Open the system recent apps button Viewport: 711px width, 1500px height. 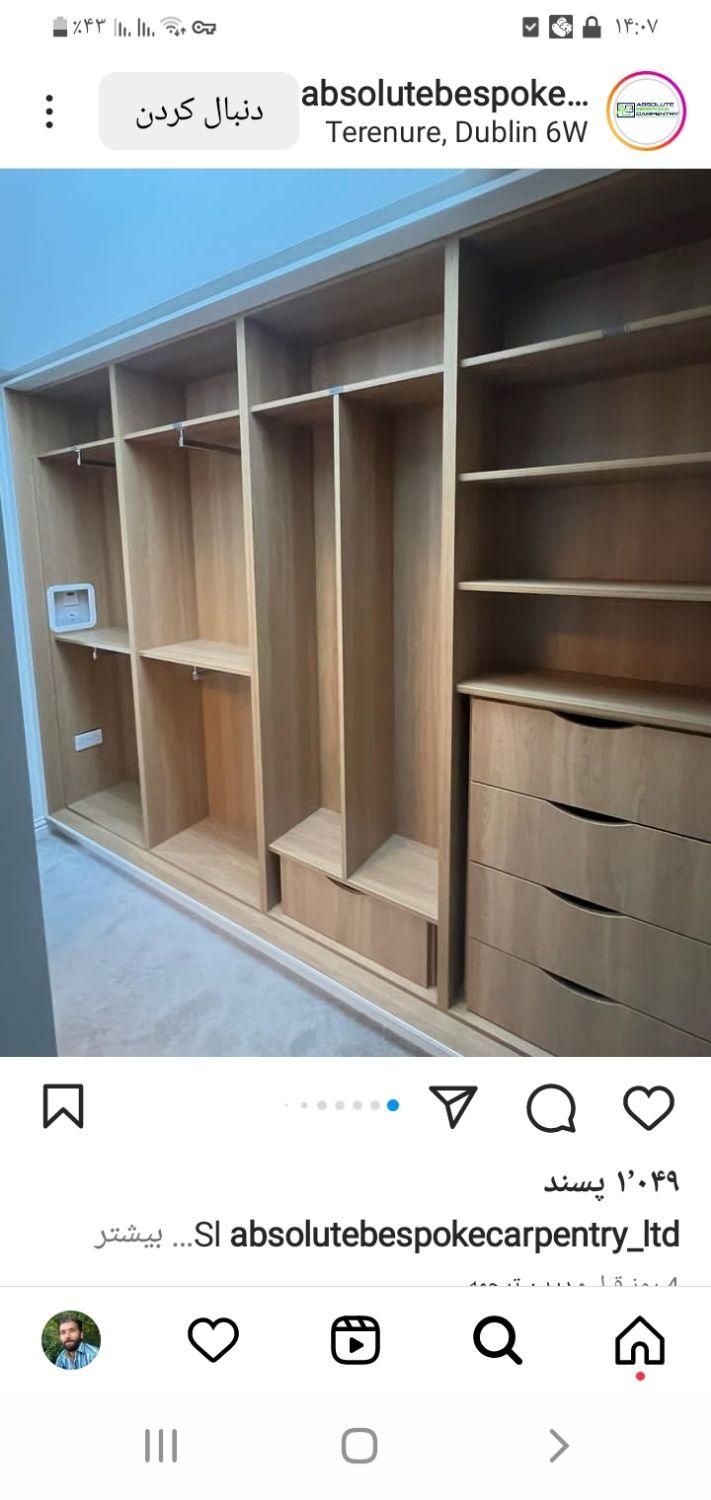tap(160, 1446)
